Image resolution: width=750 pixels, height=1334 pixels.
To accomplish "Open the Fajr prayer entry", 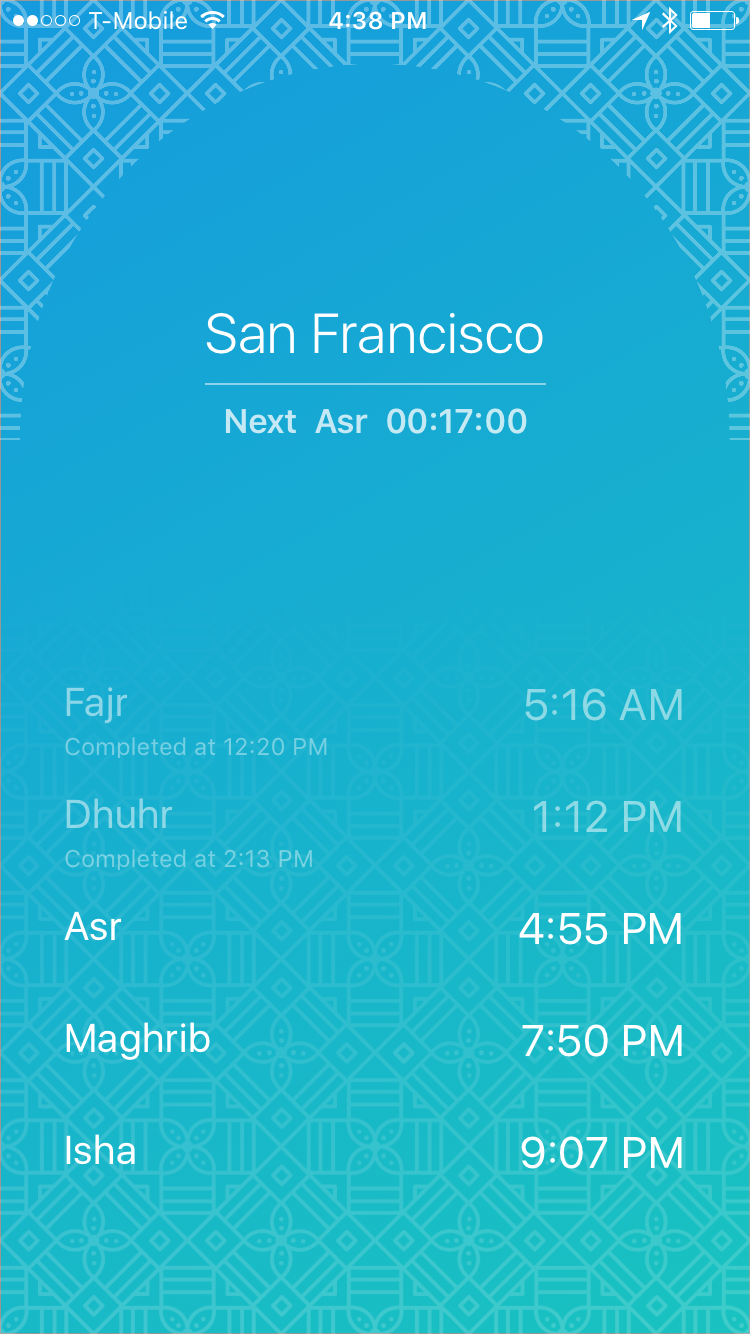I will (95, 703).
